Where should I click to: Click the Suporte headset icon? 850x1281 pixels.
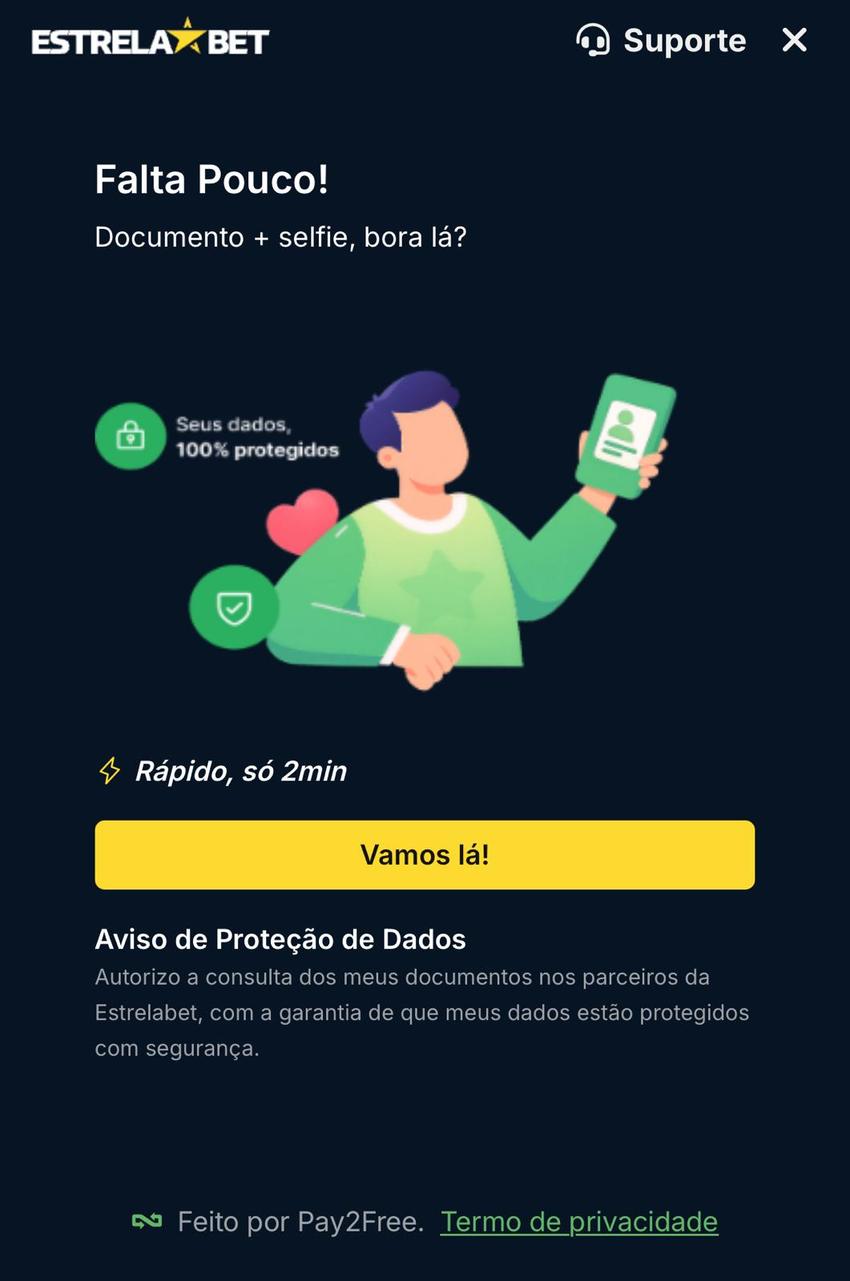(x=594, y=40)
